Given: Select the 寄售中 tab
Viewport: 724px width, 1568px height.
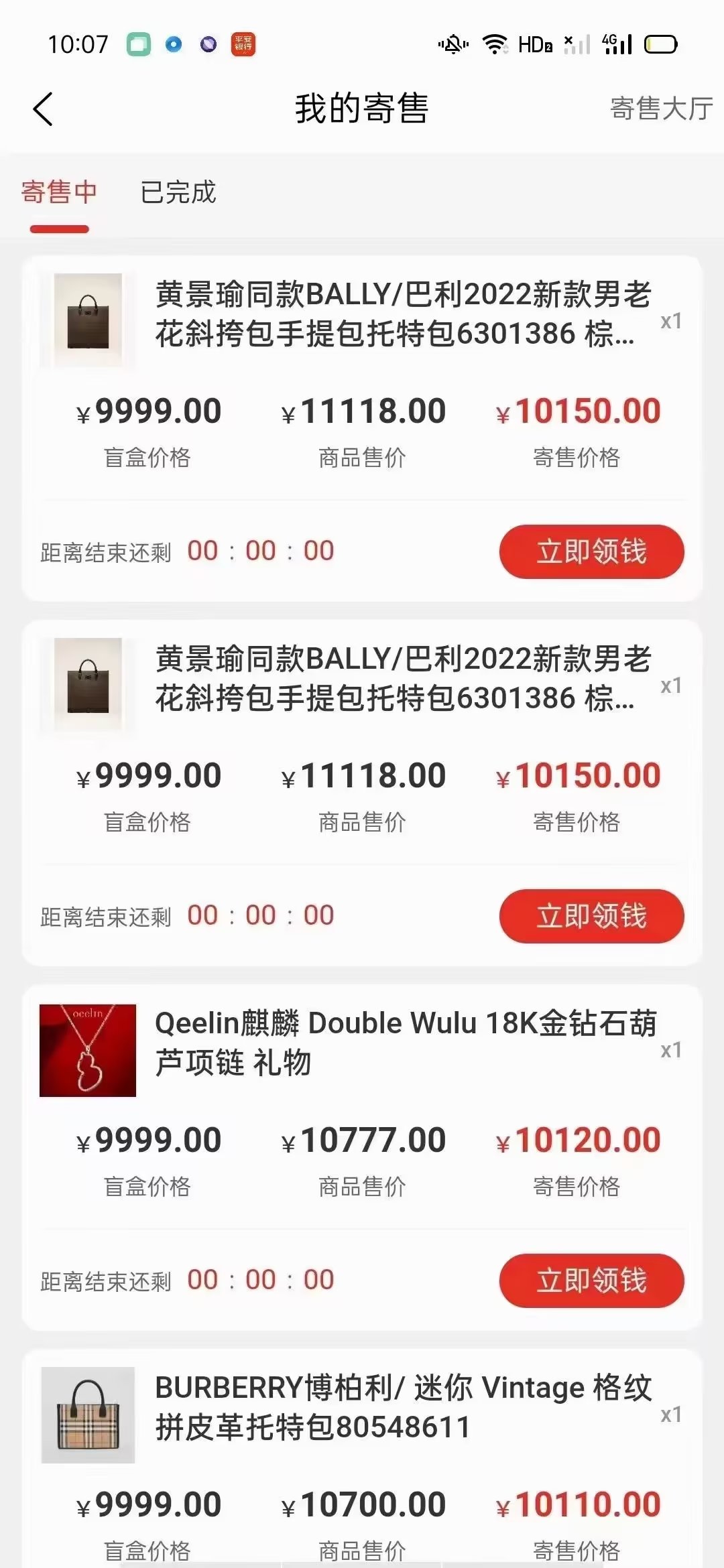Looking at the screenshot, I should click(60, 192).
